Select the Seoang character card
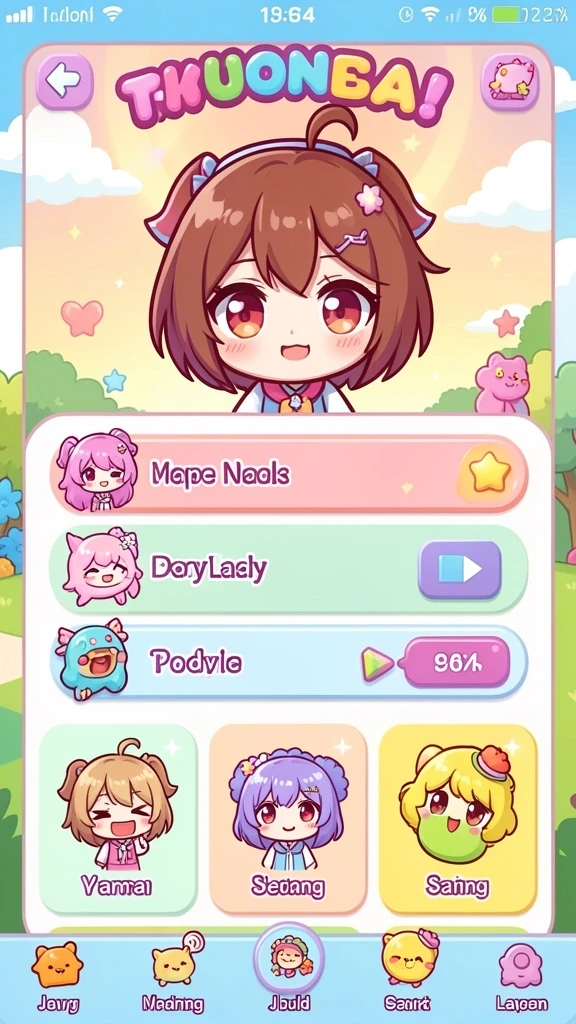The width and height of the screenshot is (576, 1024). (x=288, y=819)
